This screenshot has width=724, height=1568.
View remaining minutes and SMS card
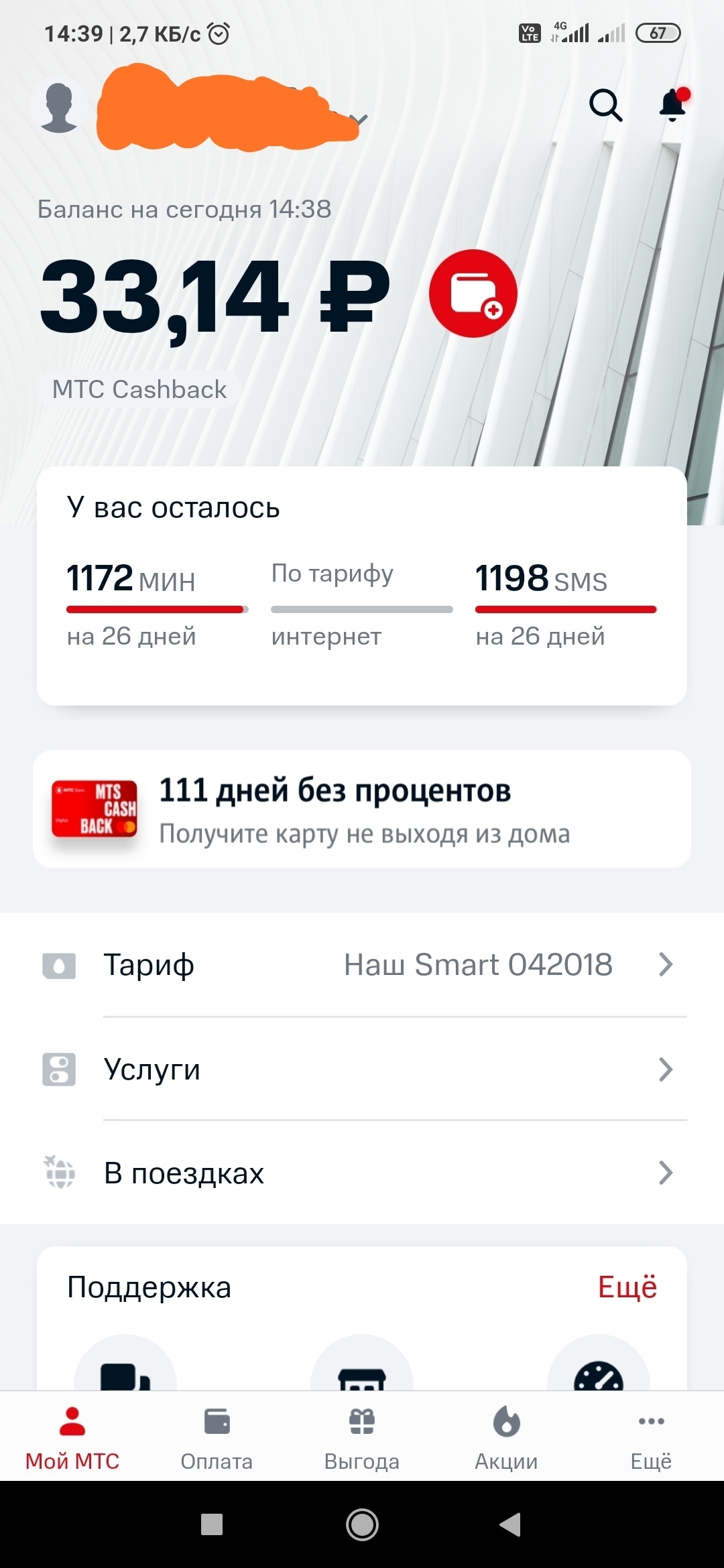[x=362, y=586]
